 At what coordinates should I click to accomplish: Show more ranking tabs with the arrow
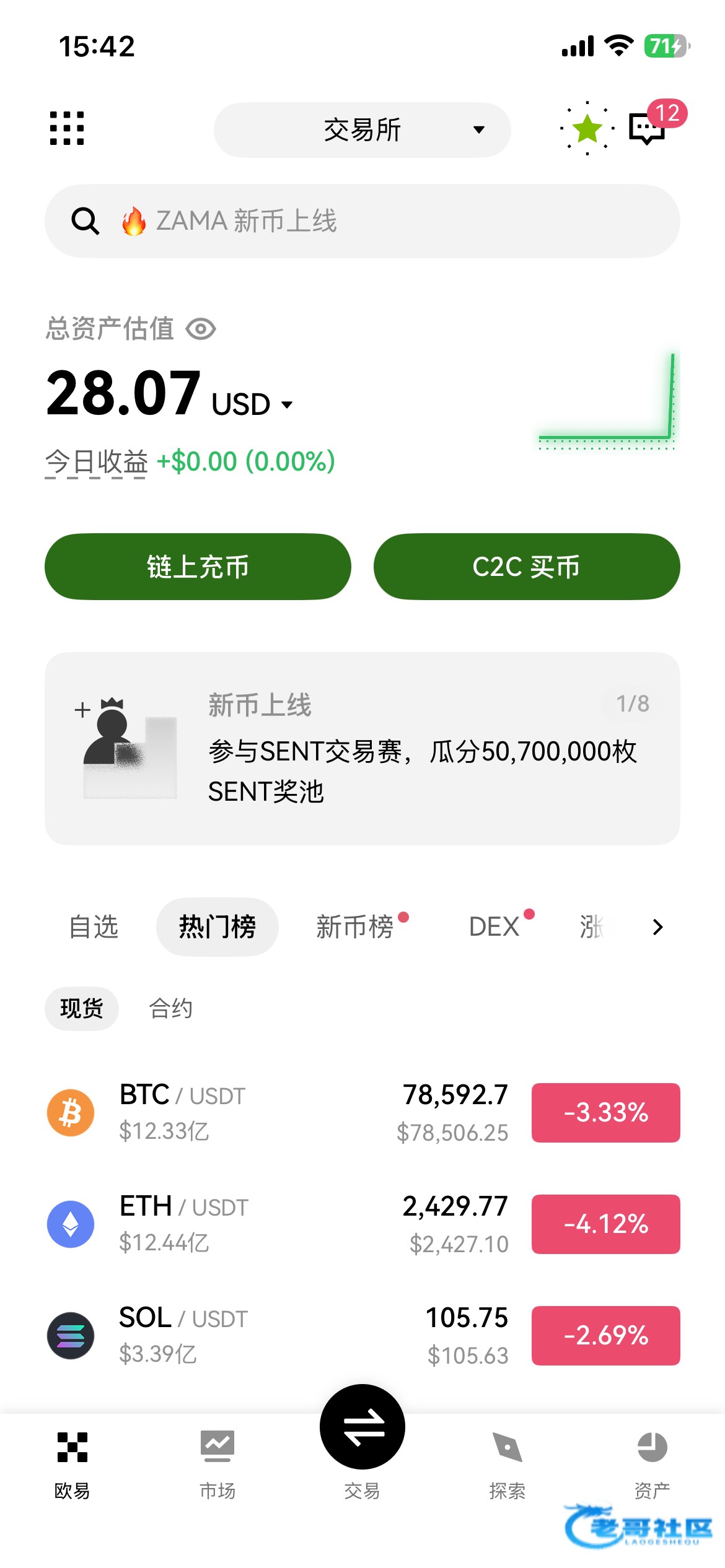(x=657, y=927)
